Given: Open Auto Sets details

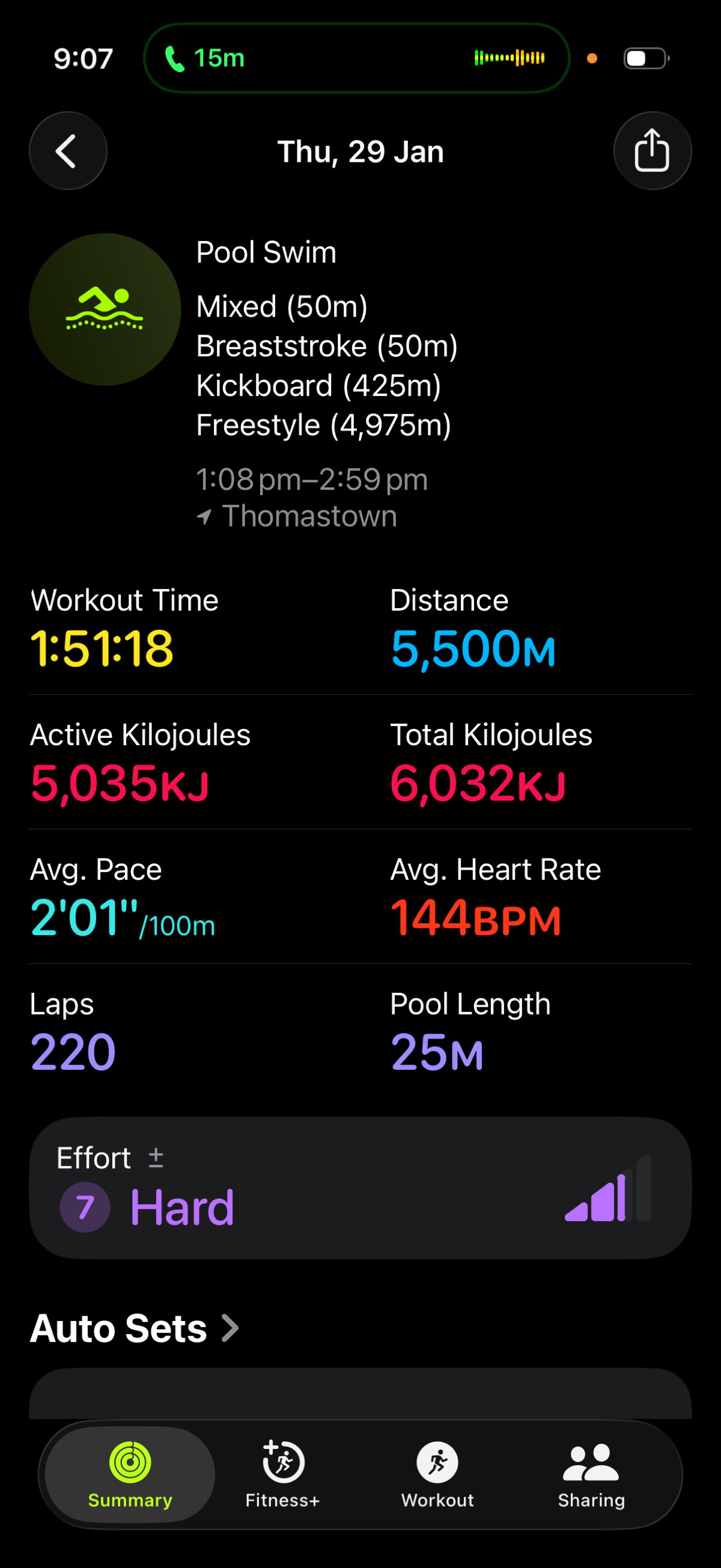Looking at the screenshot, I should (134, 1328).
